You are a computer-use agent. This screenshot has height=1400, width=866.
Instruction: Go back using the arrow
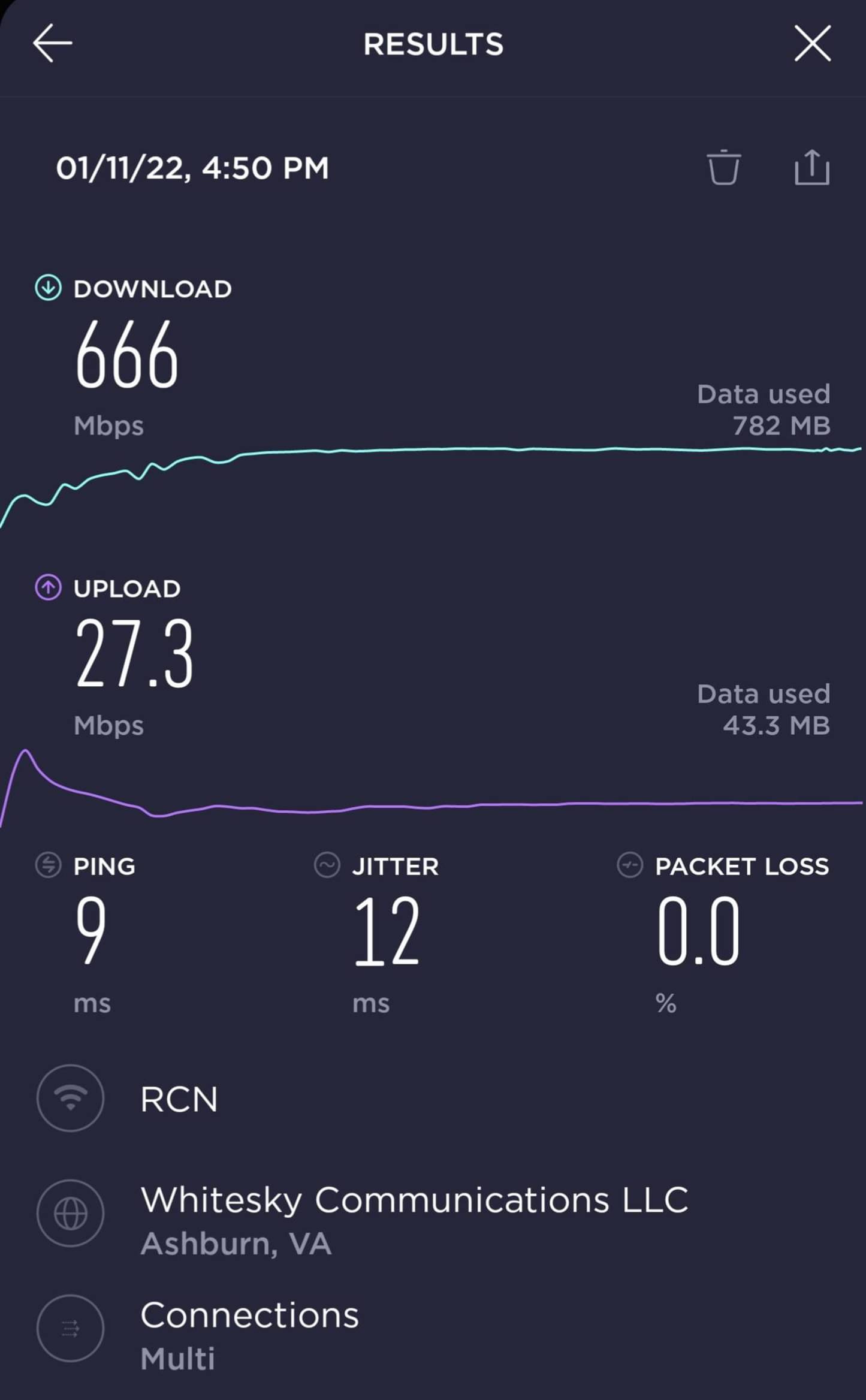pyautogui.click(x=53, y=43)
